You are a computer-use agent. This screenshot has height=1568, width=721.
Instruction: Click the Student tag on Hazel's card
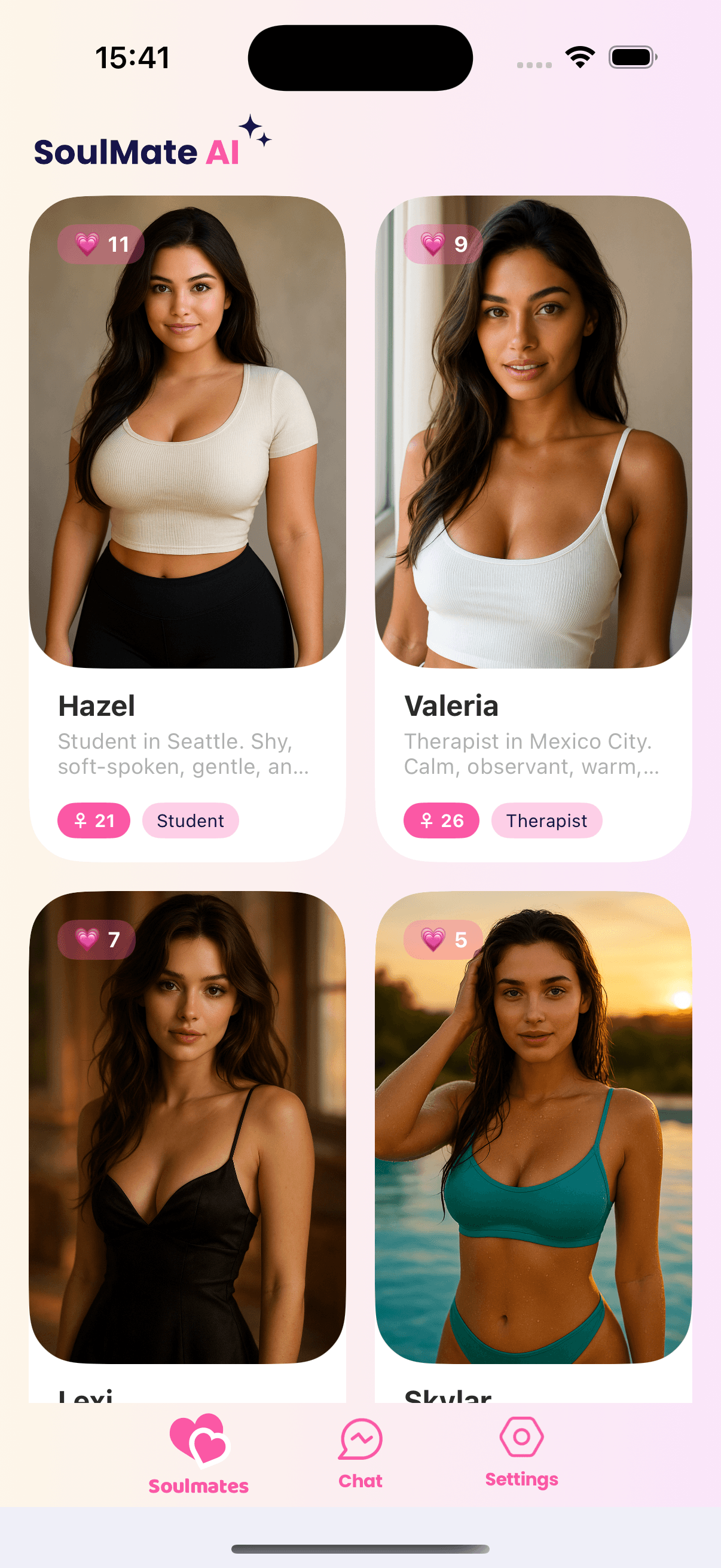(x=190, y=820)
